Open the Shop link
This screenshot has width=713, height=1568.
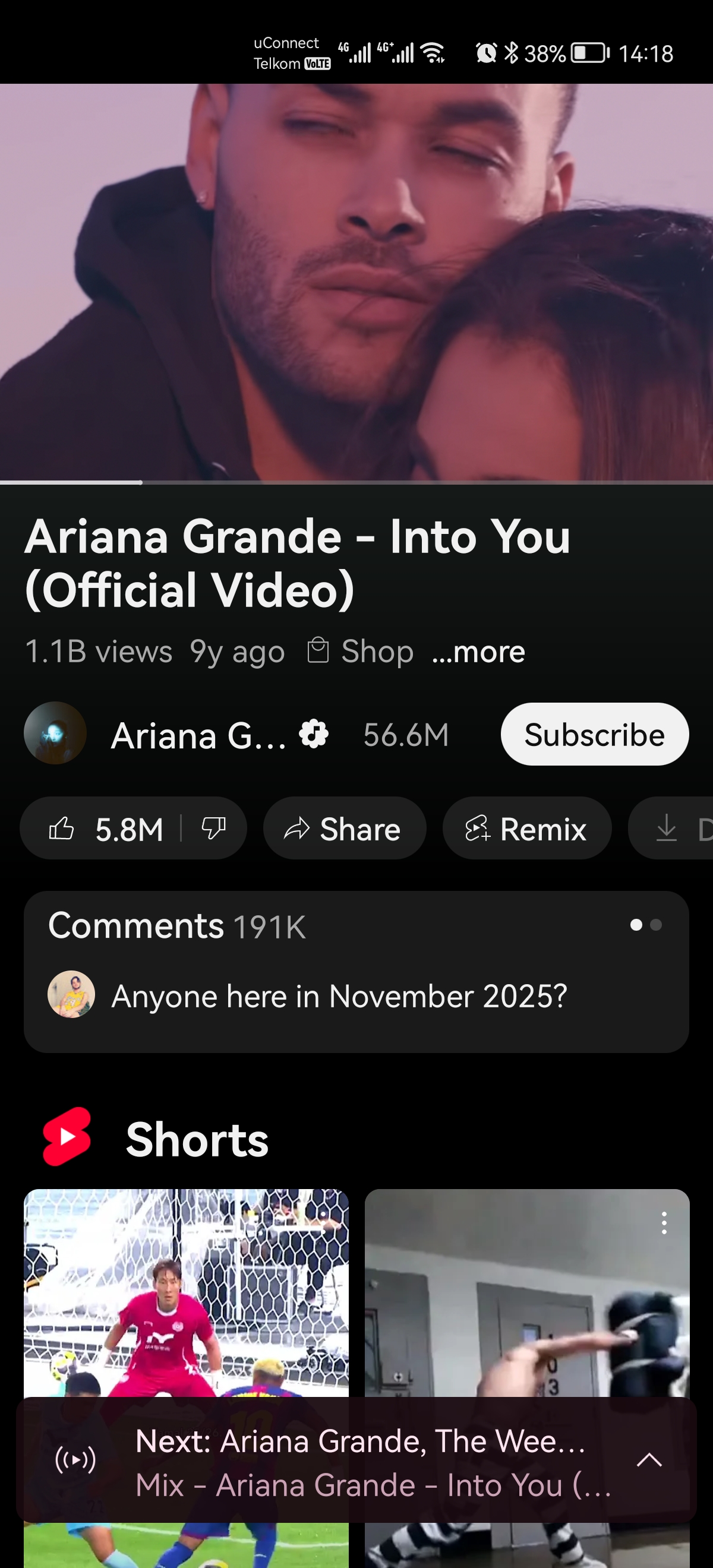[361, 652]
